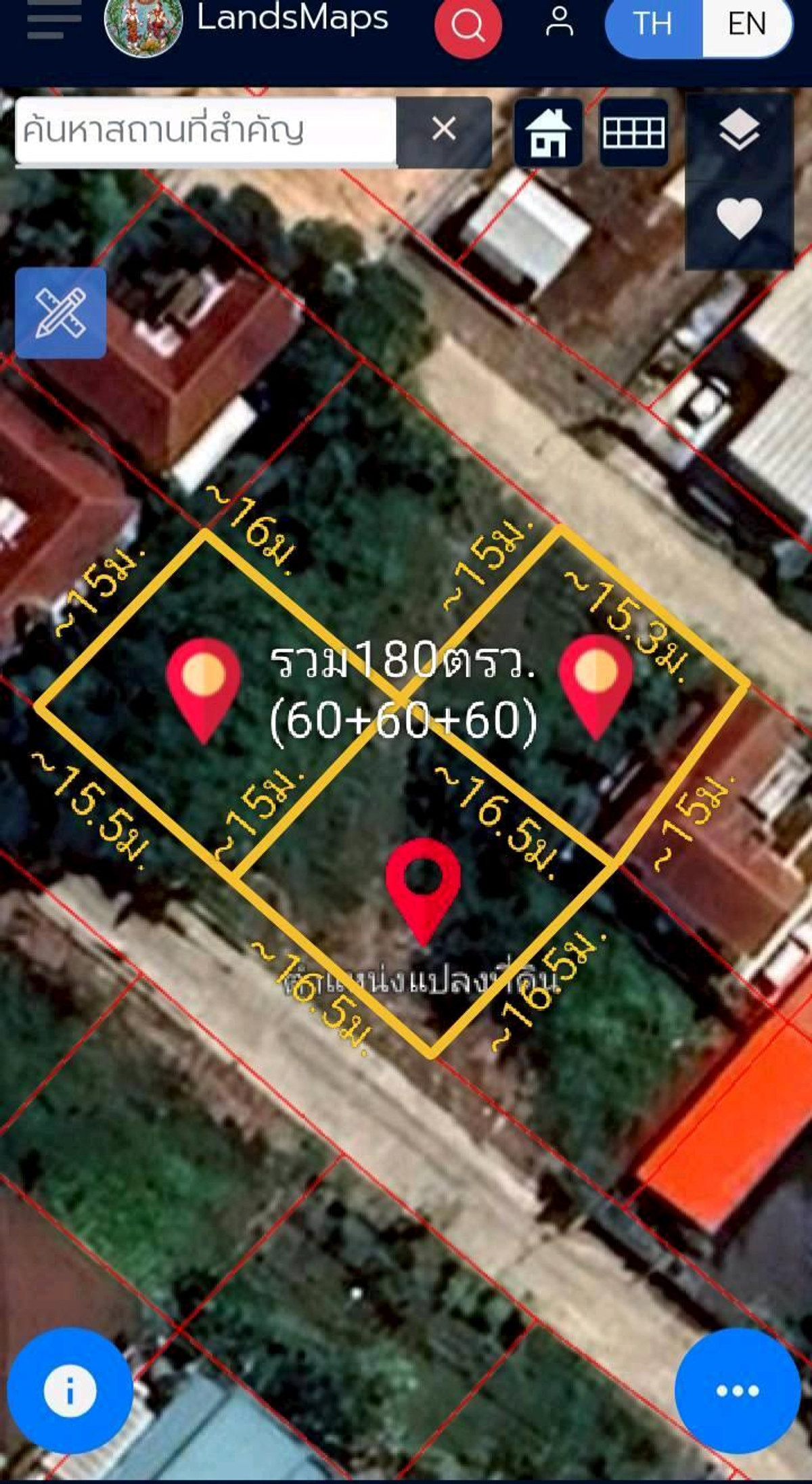This screenshot has height=1484, width=812.
Task: Open the info button
Action: (70, 1391)
